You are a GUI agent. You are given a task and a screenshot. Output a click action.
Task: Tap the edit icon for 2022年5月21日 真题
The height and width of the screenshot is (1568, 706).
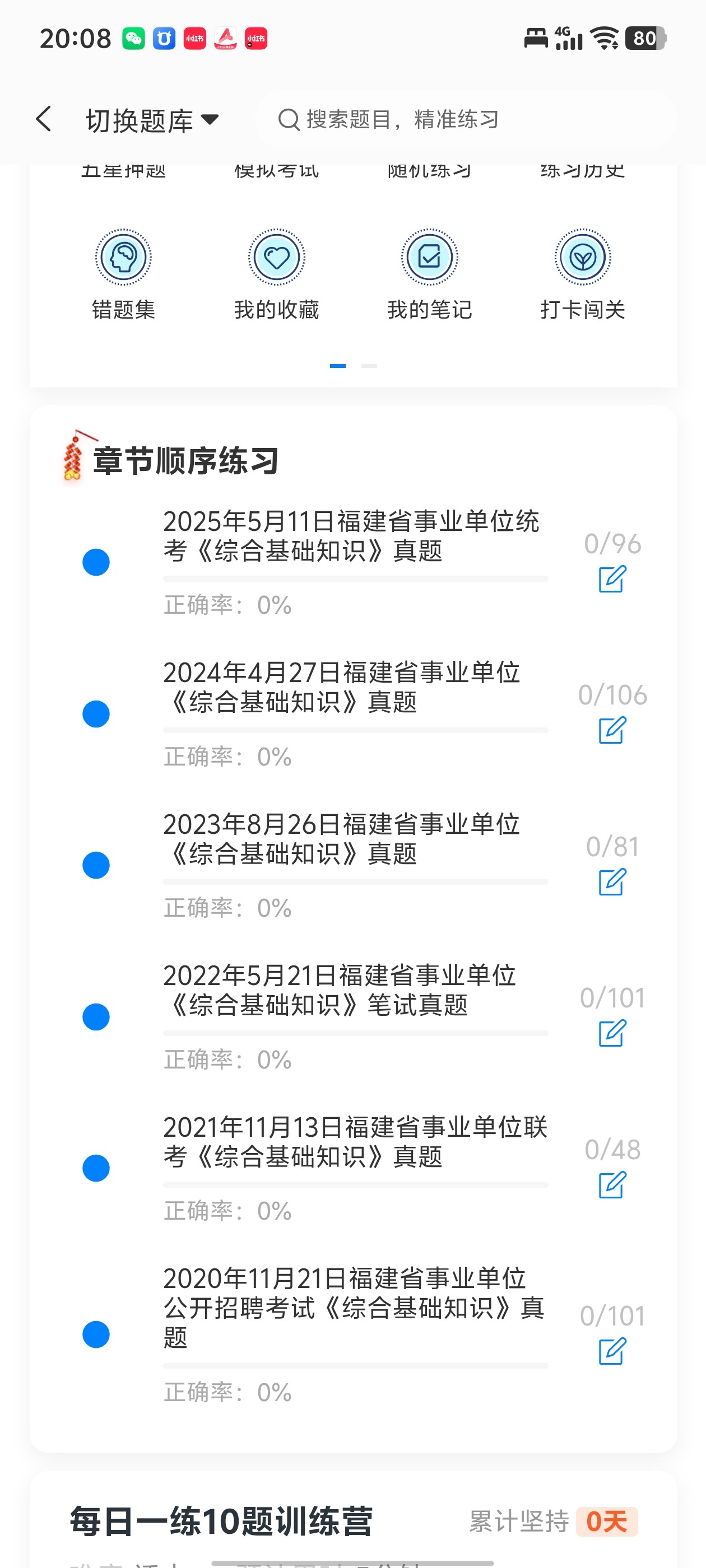coord(612,1034)
